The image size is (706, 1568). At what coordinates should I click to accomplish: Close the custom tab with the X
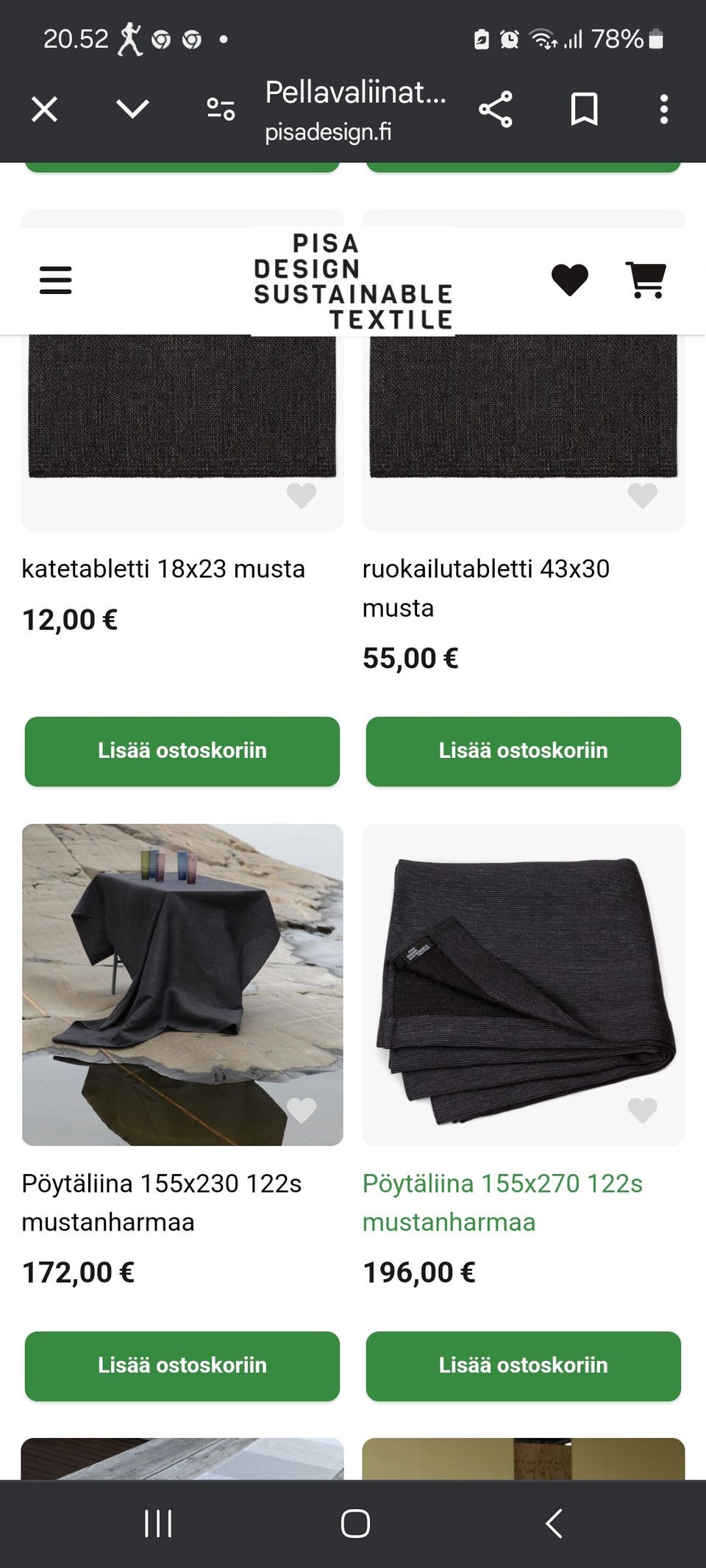pos(43,110)
